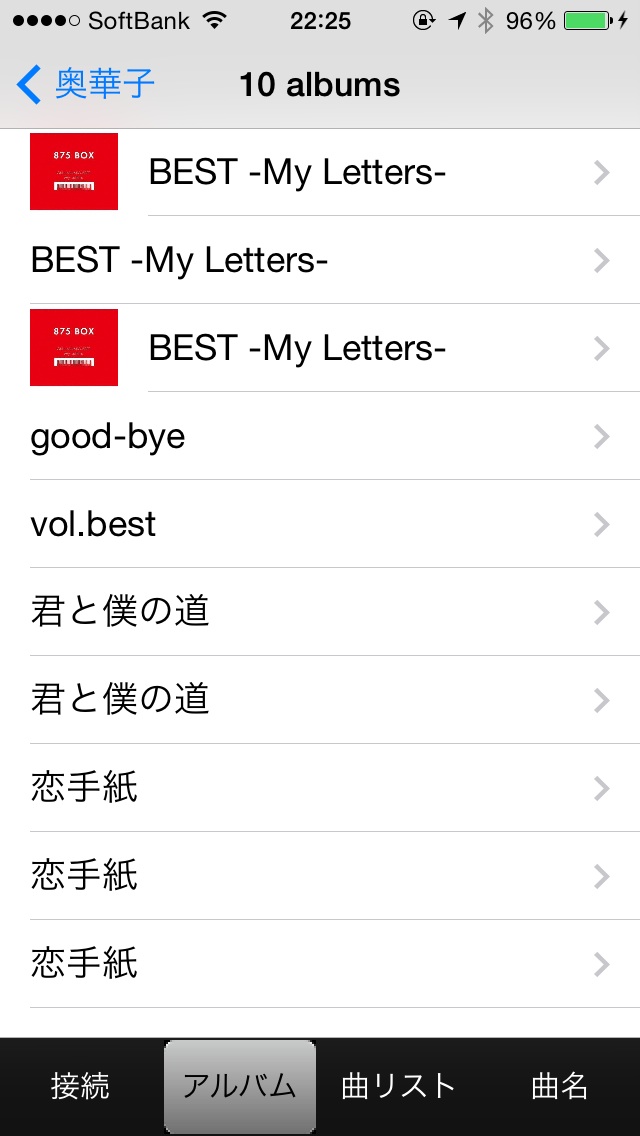The image size is (640, 1136).
Task: Switch to the 接続 tab
Action: point(80,1087)
